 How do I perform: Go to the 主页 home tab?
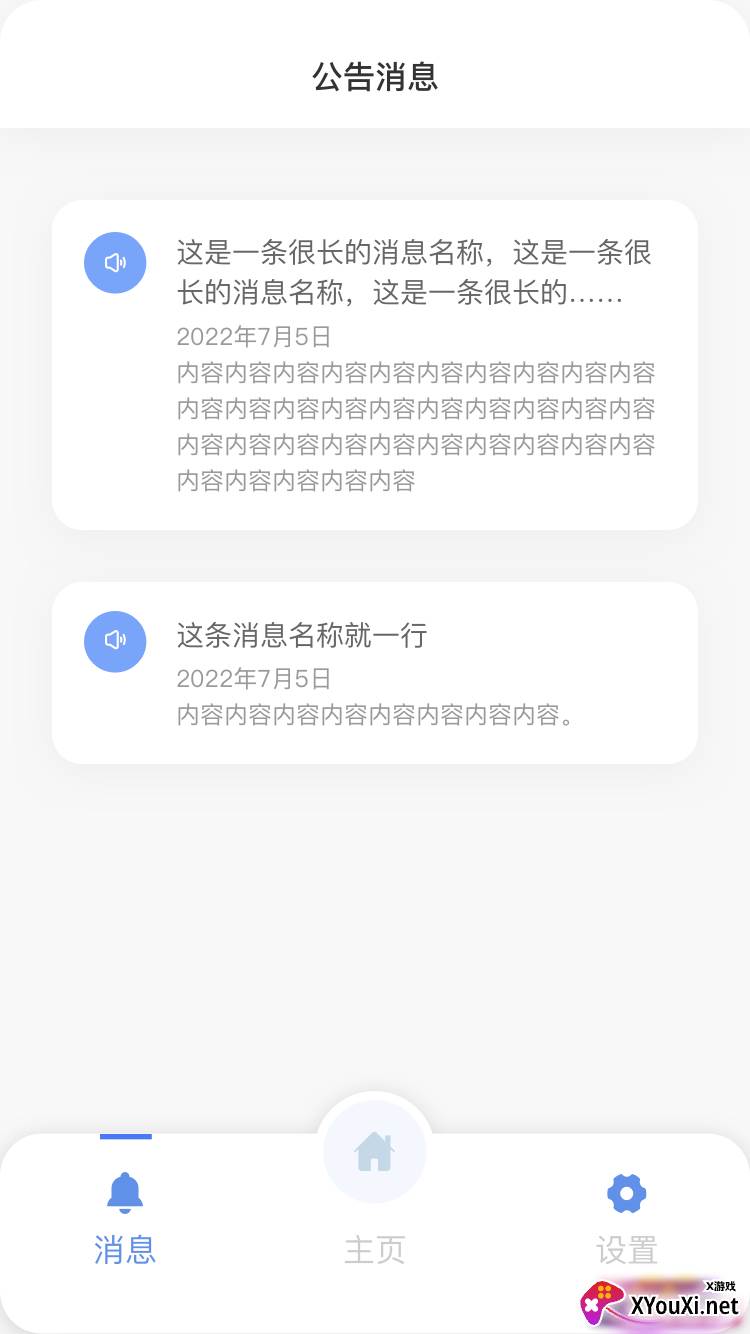tap(375, 1180)
